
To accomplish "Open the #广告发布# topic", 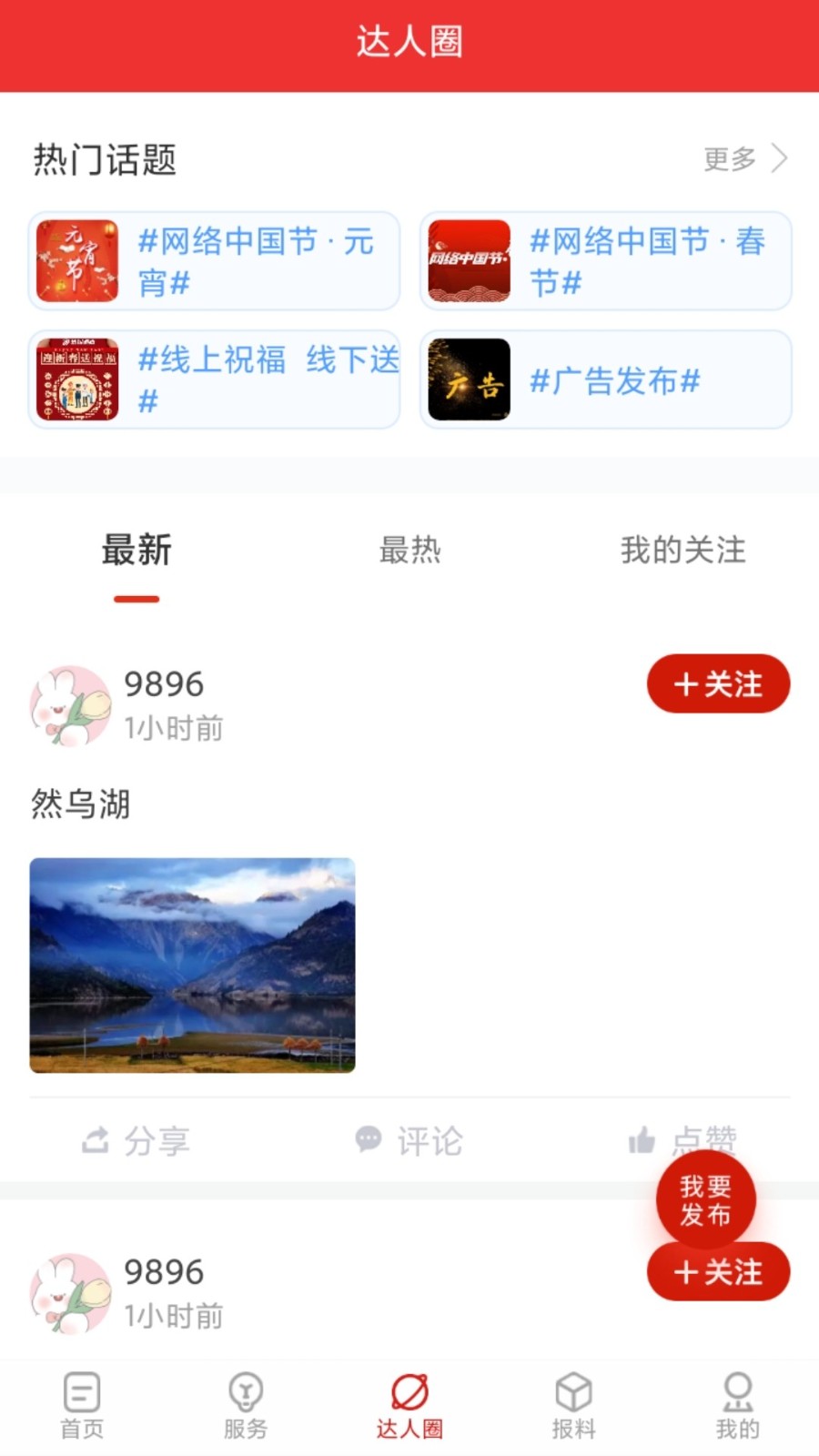I will coord(606,379).
